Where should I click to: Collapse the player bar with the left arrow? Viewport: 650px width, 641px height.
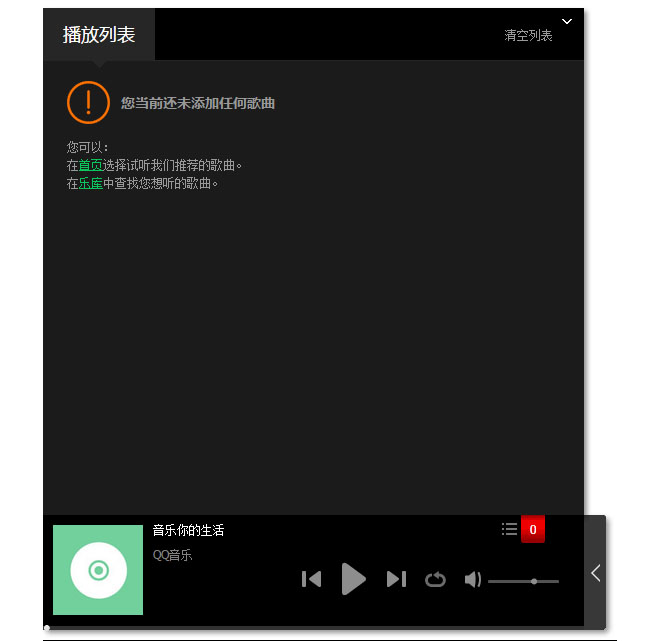595,573
